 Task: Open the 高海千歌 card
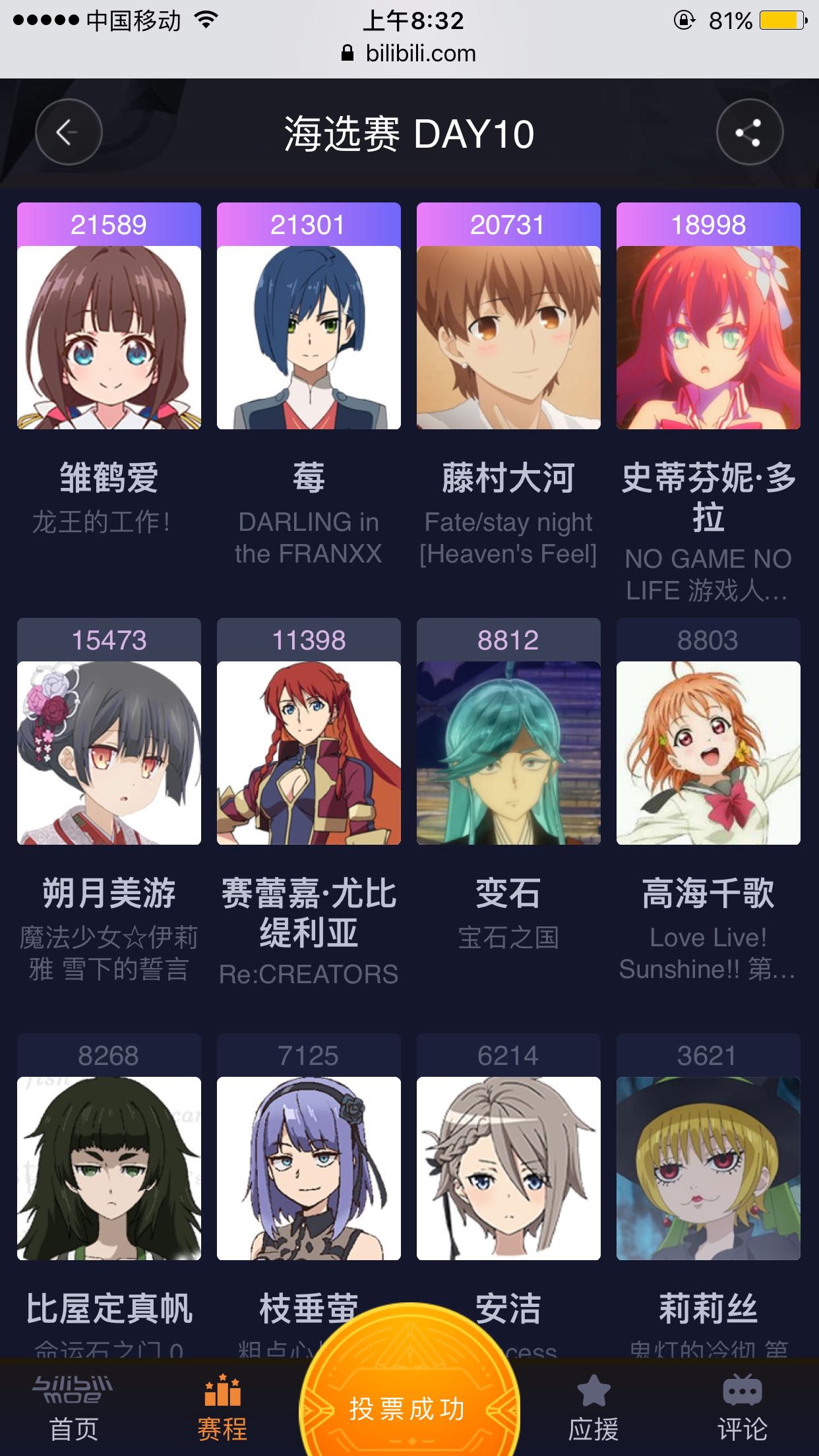[708, 753]
